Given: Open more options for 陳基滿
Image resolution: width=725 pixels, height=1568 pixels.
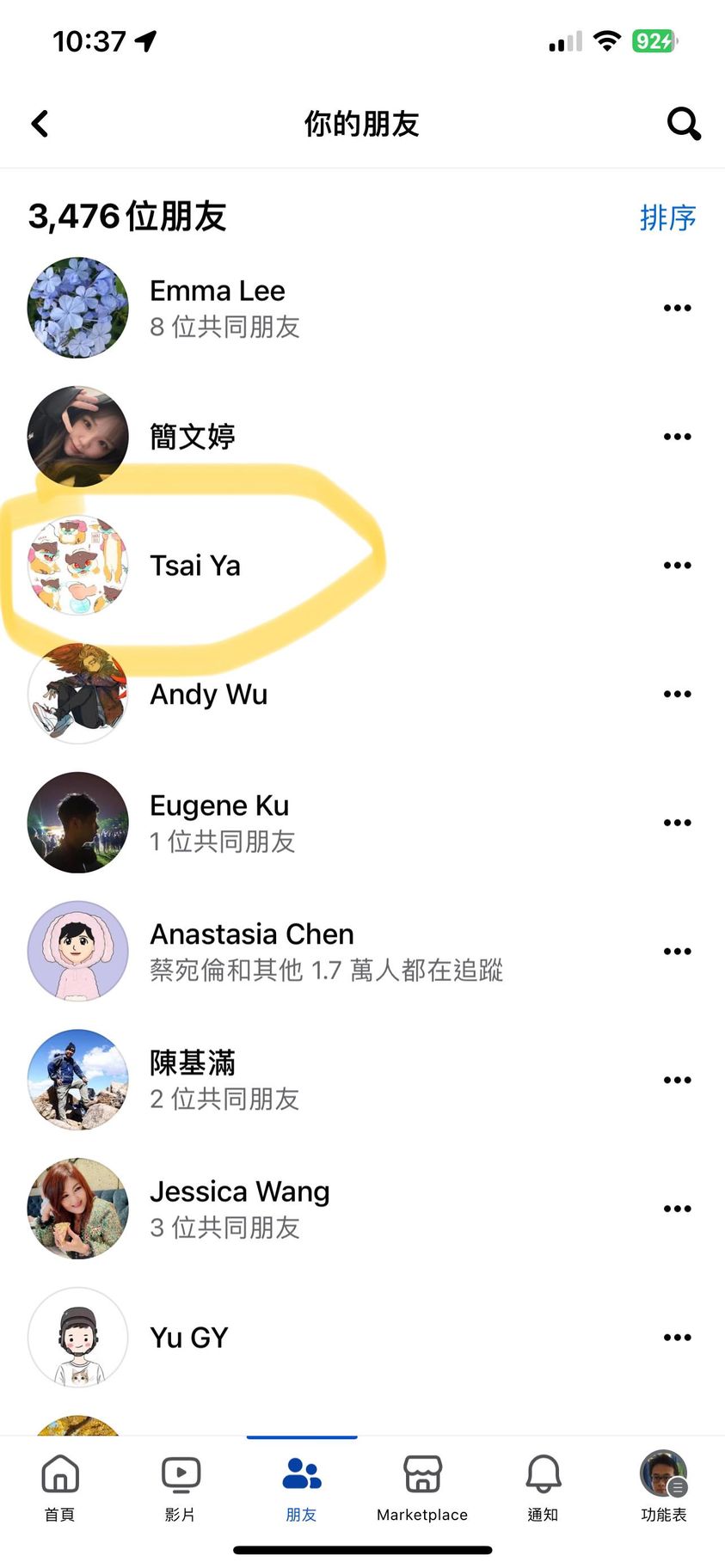Looking at the screenshot, I should coord(677,1080).
